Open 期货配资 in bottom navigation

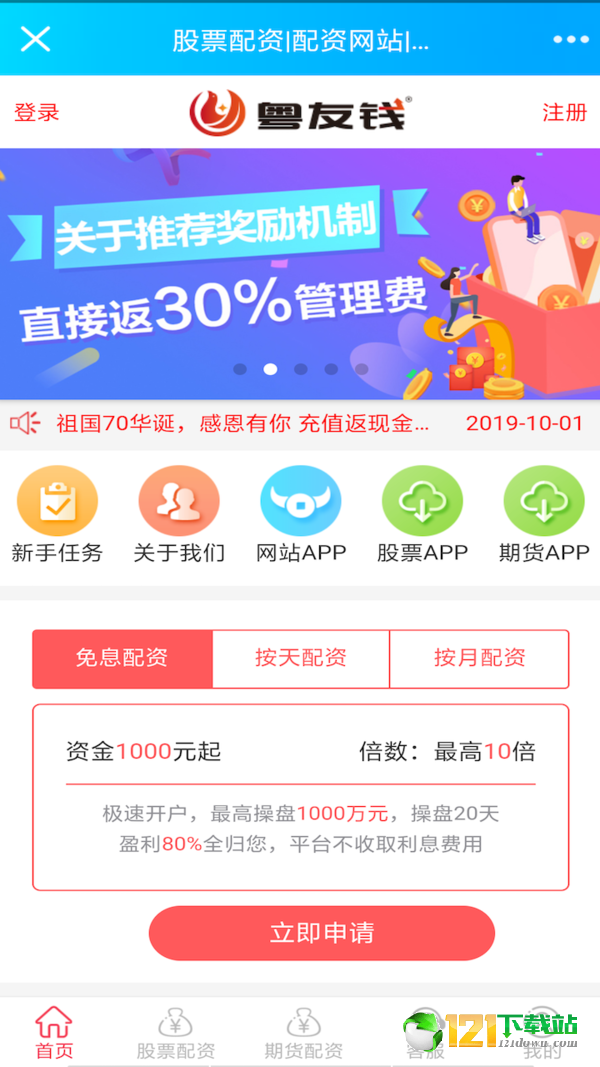303,1033
